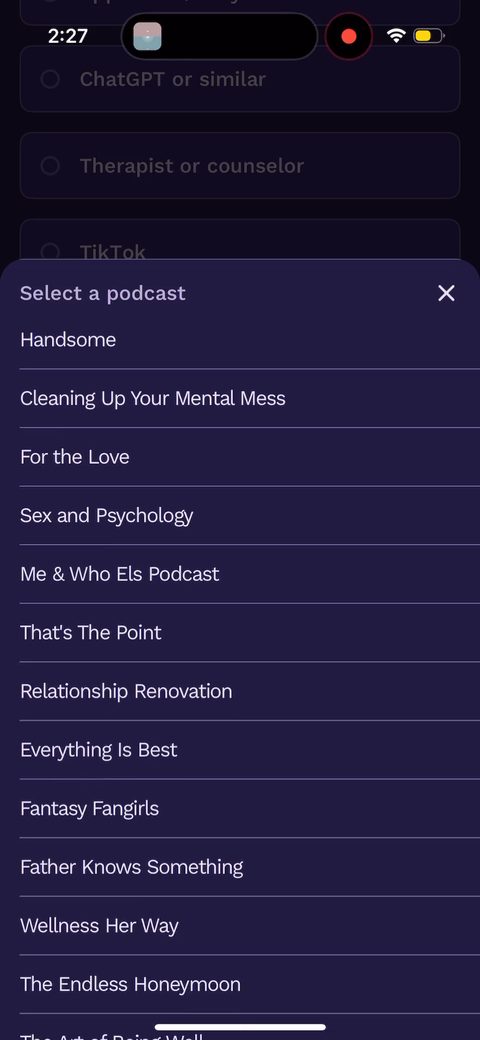Choose Wellness Her Way
This screenshot has height=1040, width=480.
250,925
